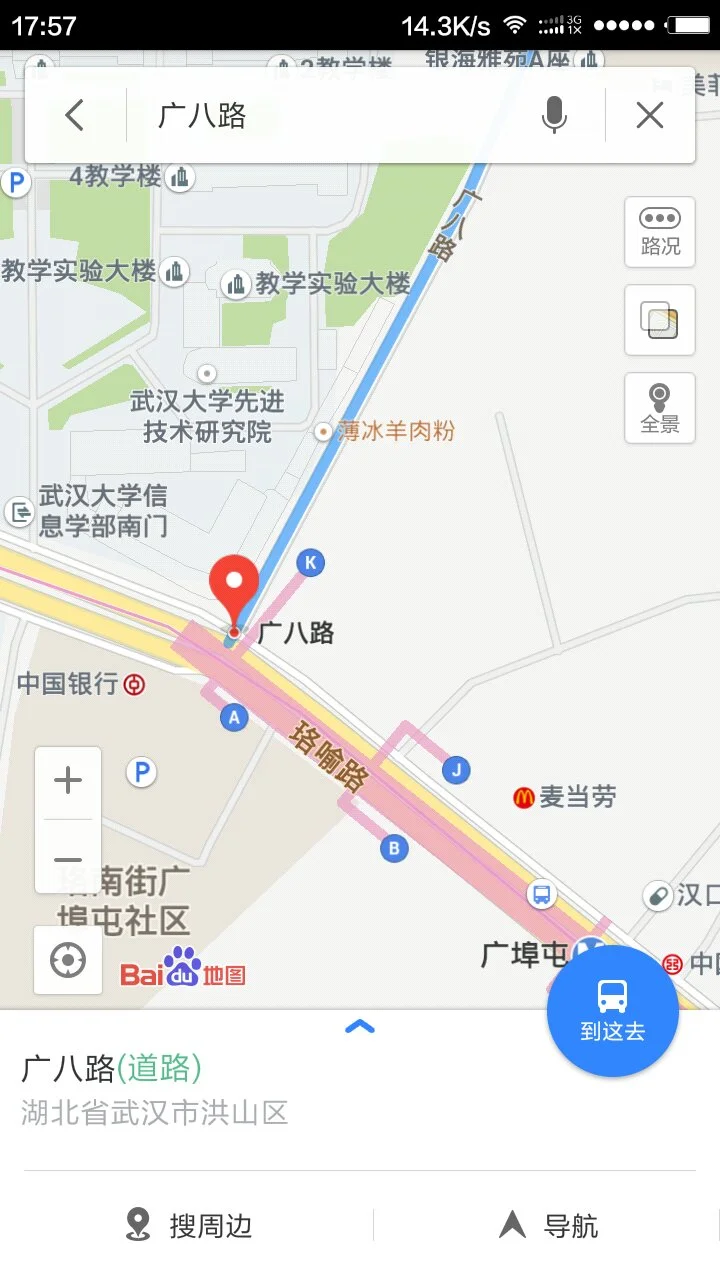The image size is (720, 1280).
Task: Select the McDonald's 麦当劳 map marker
Action: [x=526, y=795]
